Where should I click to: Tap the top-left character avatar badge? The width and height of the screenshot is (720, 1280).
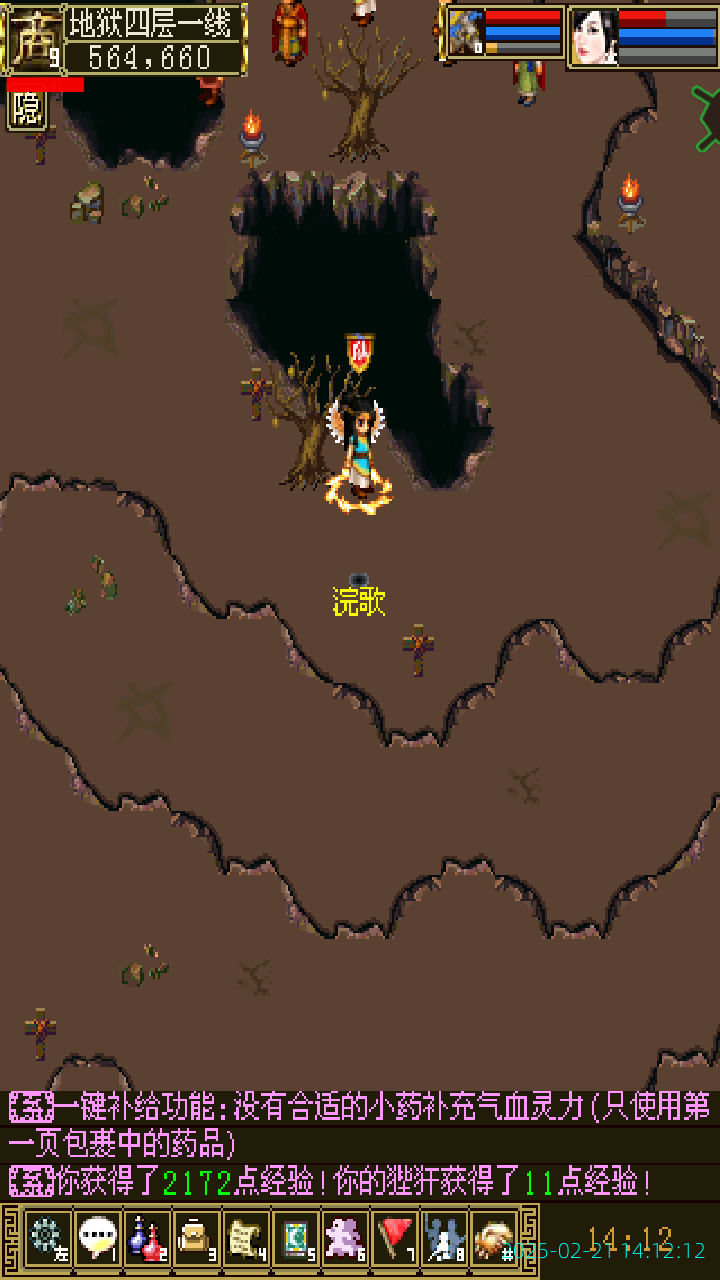pos(31,38)
